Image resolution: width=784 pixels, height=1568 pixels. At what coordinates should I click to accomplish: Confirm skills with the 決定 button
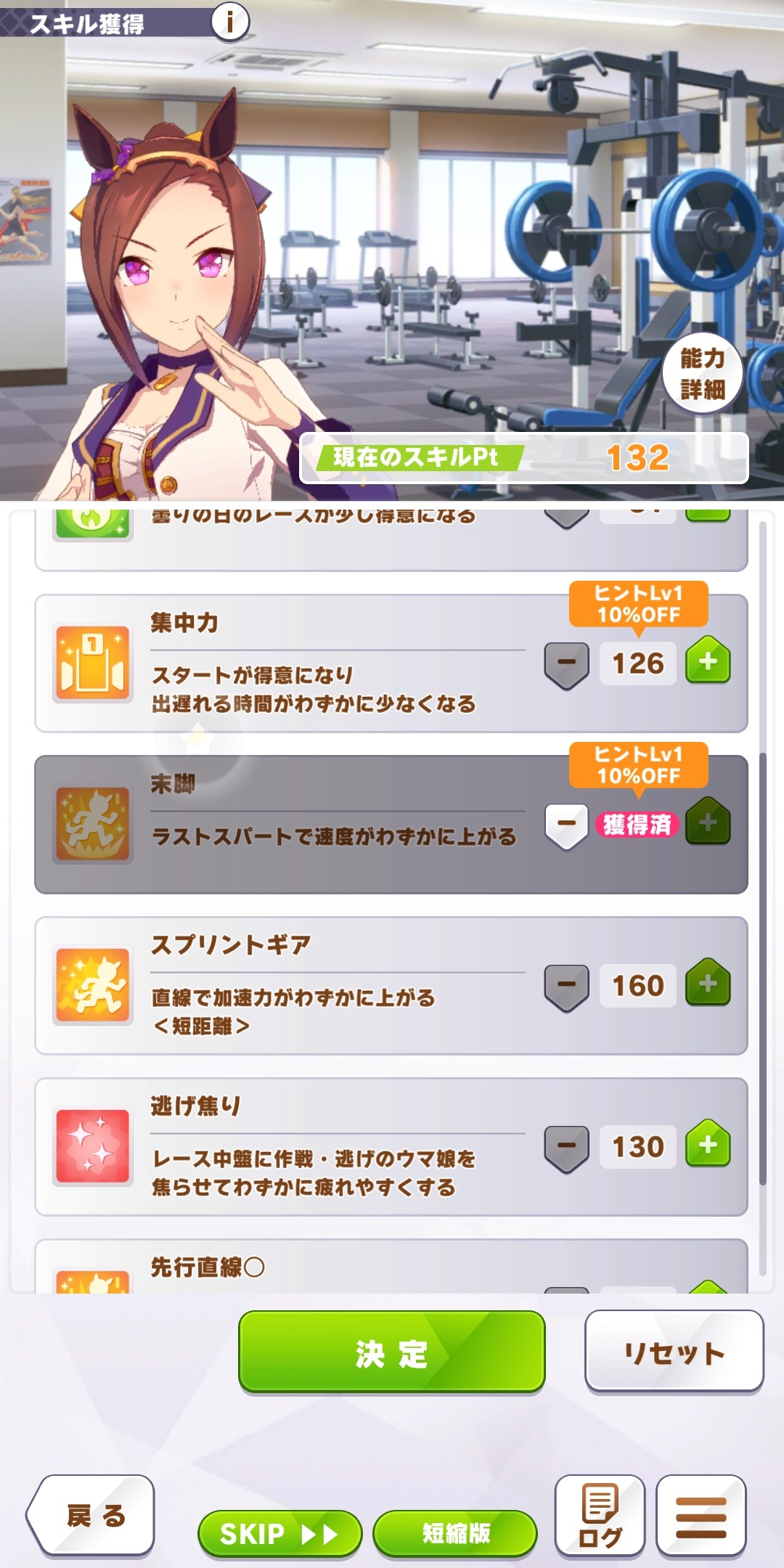392,1352
